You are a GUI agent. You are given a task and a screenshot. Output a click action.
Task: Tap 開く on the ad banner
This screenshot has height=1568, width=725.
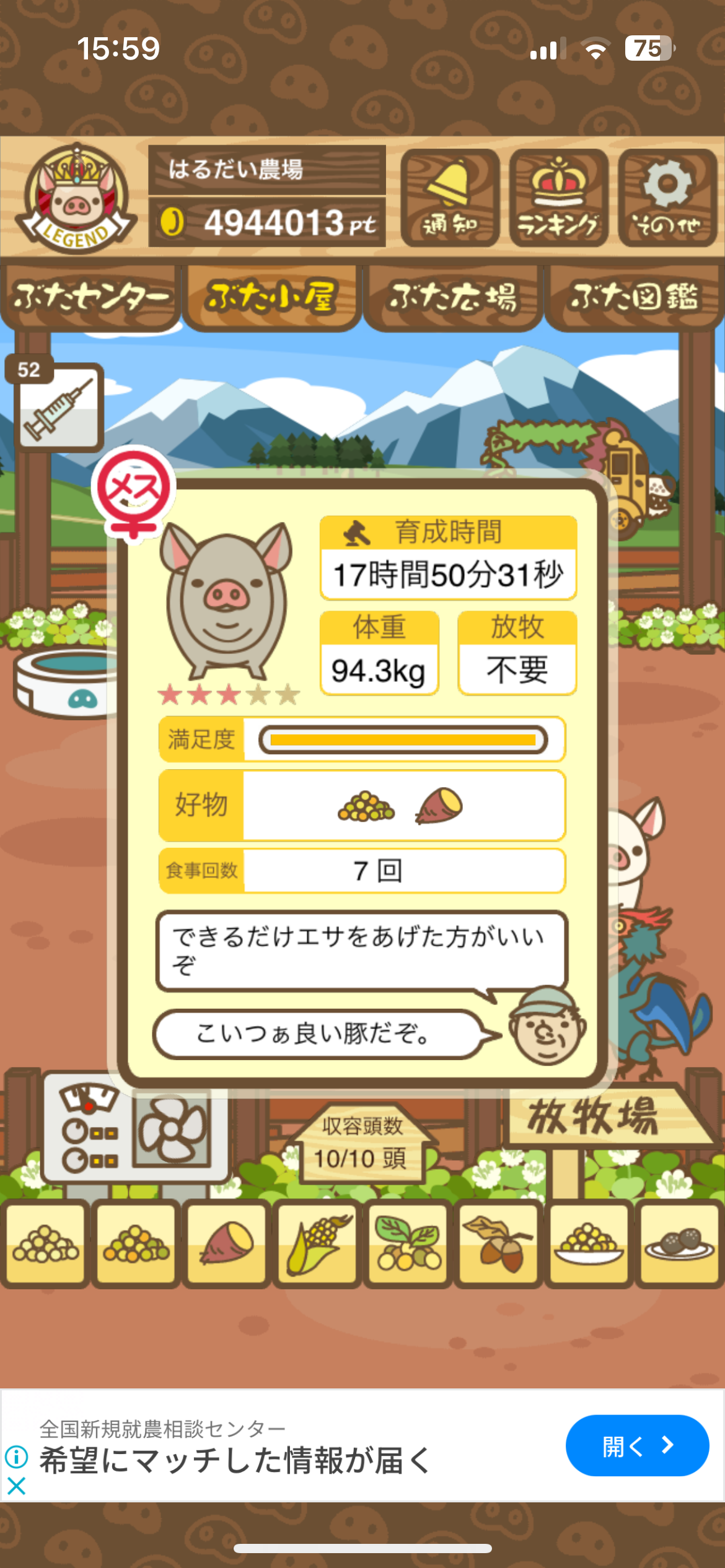[x=636, y=1446]
